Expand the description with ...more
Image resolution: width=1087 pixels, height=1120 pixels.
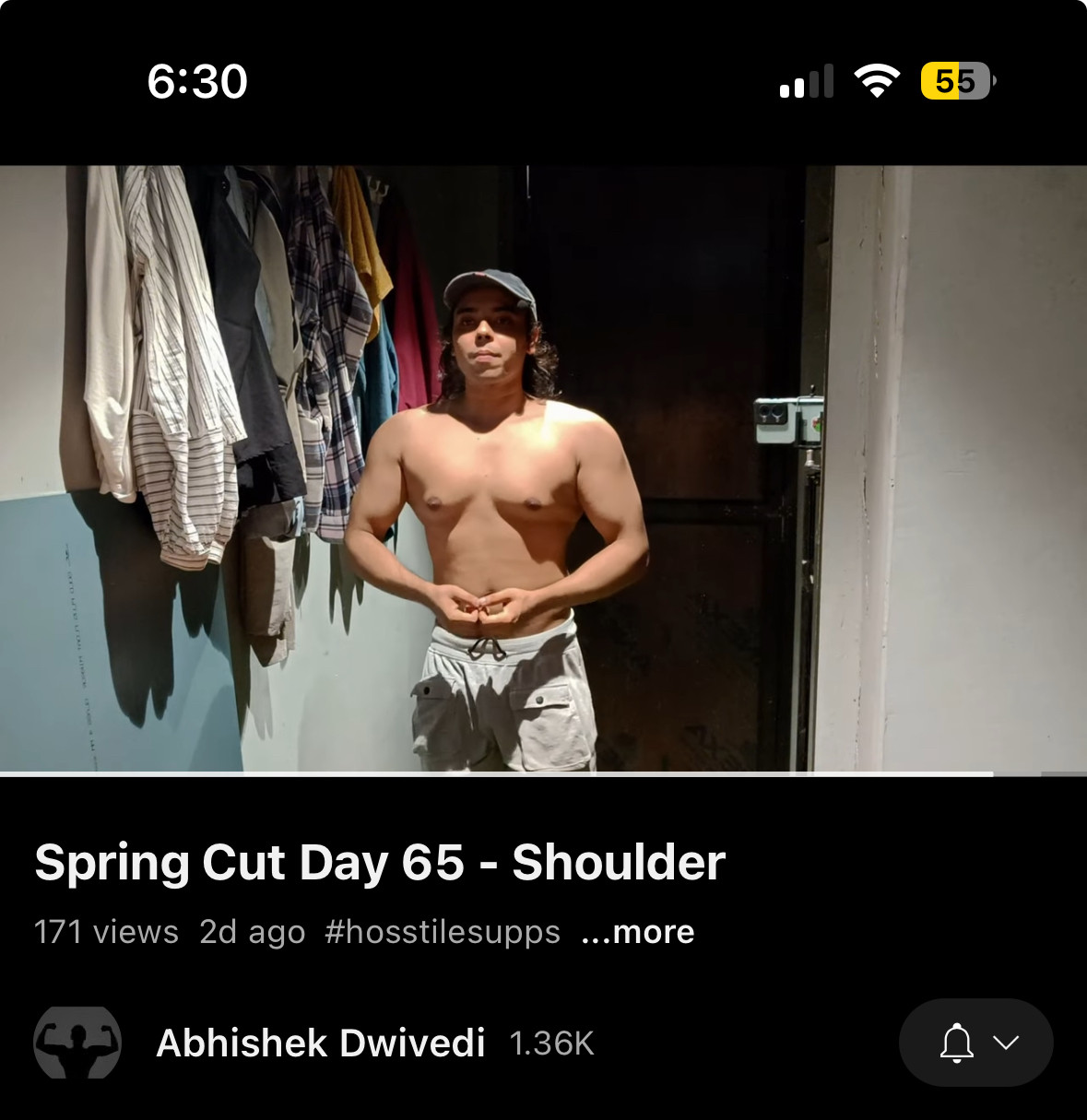[x=637, y=932]
